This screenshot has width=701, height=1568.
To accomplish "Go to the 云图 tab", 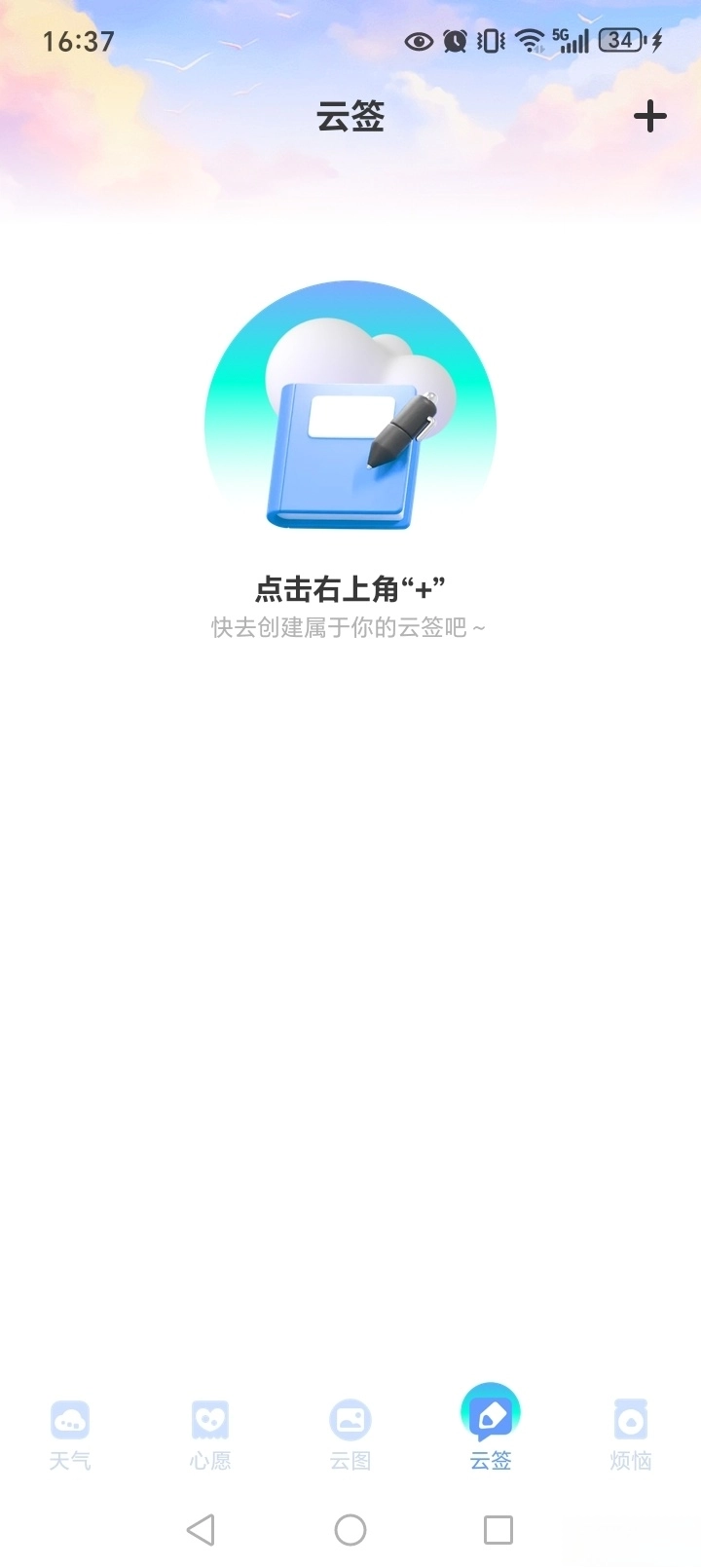I will coord(350,1434).
